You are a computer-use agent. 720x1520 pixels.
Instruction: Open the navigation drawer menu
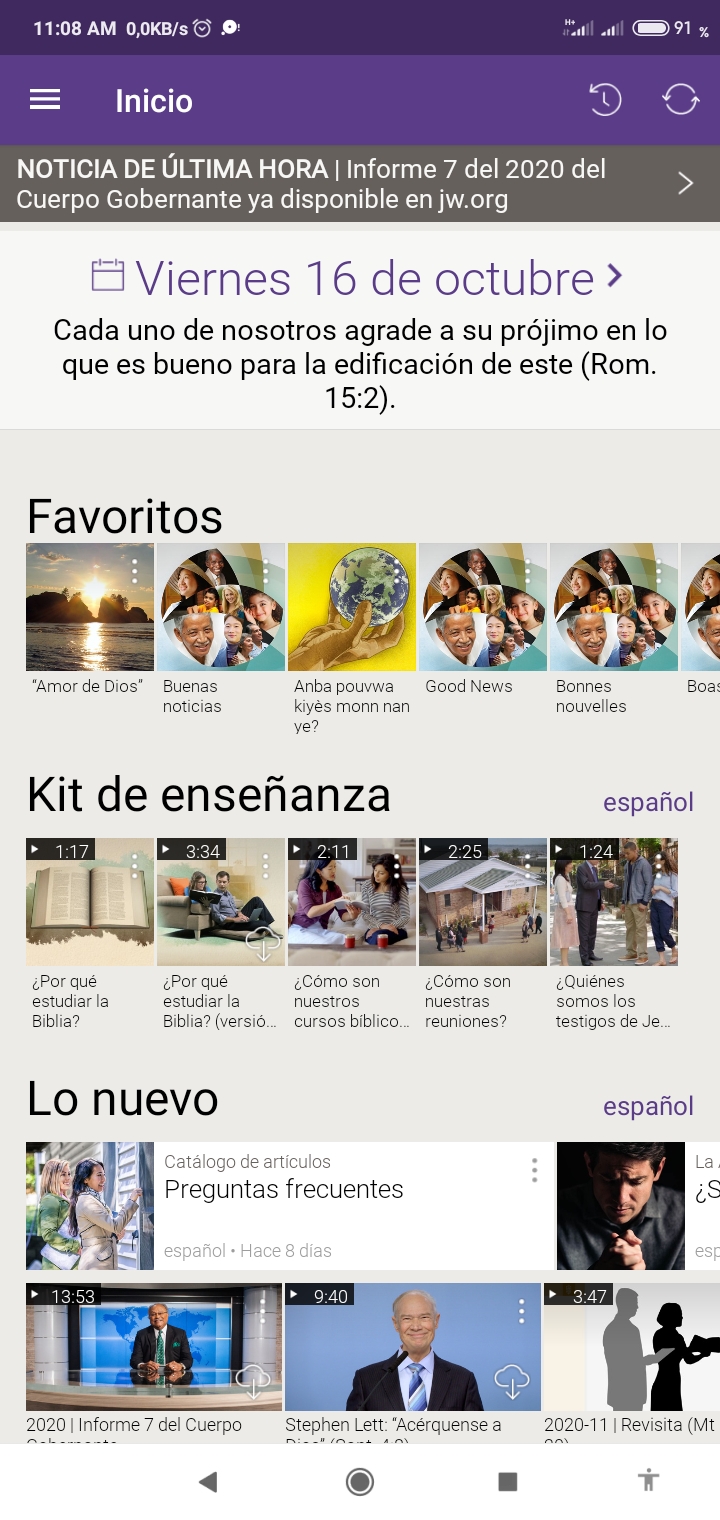pos(45,100)
